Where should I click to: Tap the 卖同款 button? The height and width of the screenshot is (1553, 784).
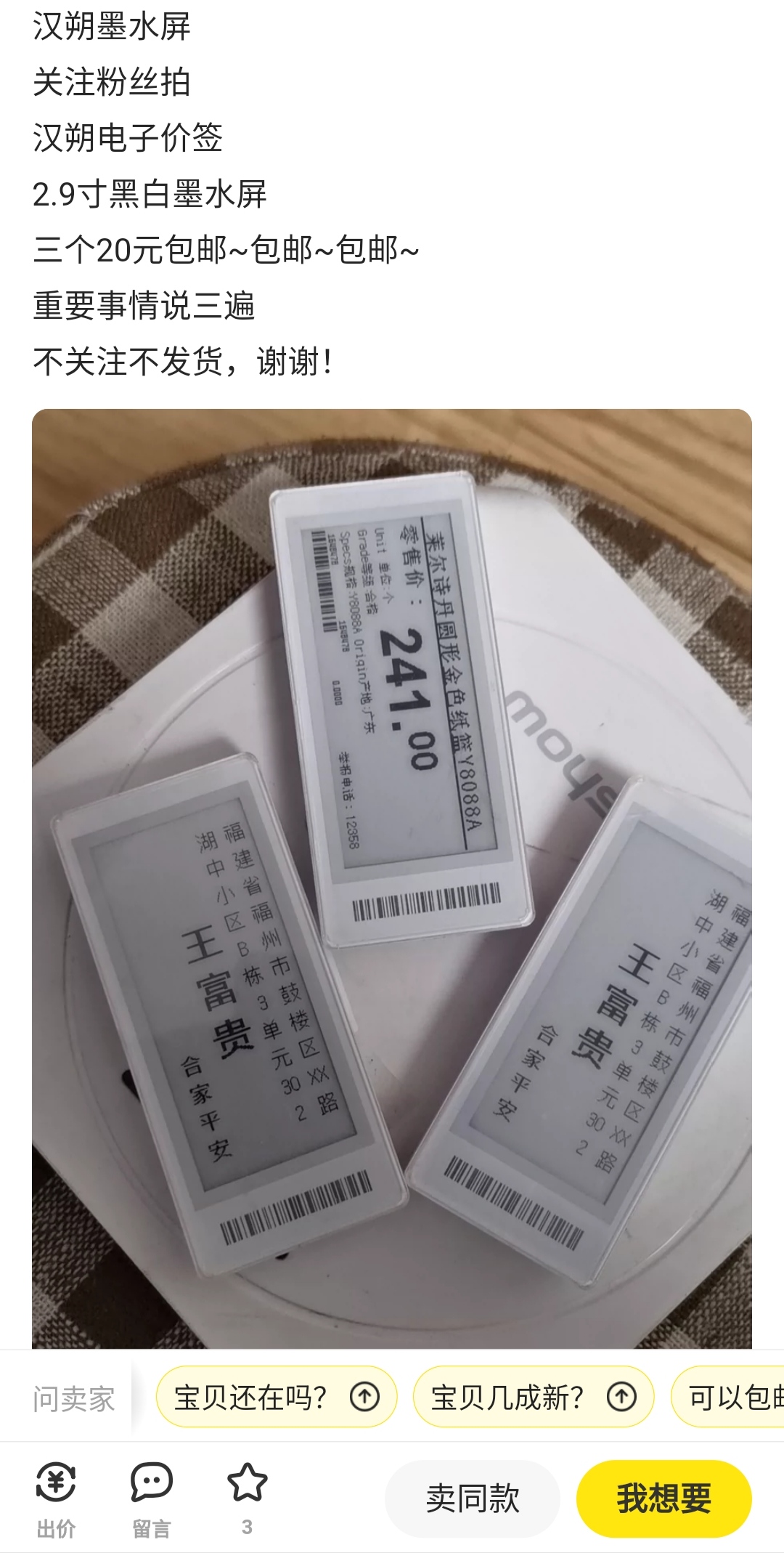473,1499
